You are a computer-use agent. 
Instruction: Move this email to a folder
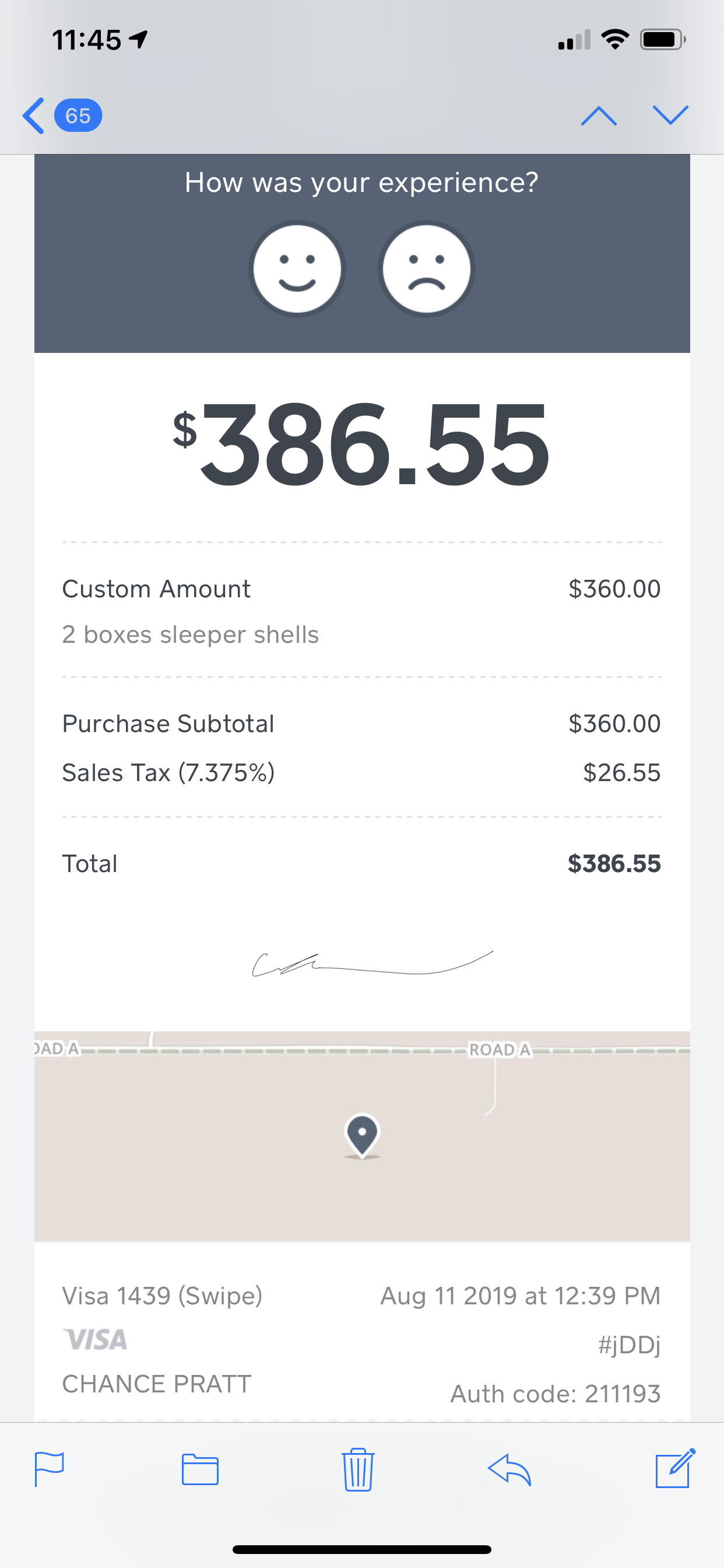pos(200,1469)
